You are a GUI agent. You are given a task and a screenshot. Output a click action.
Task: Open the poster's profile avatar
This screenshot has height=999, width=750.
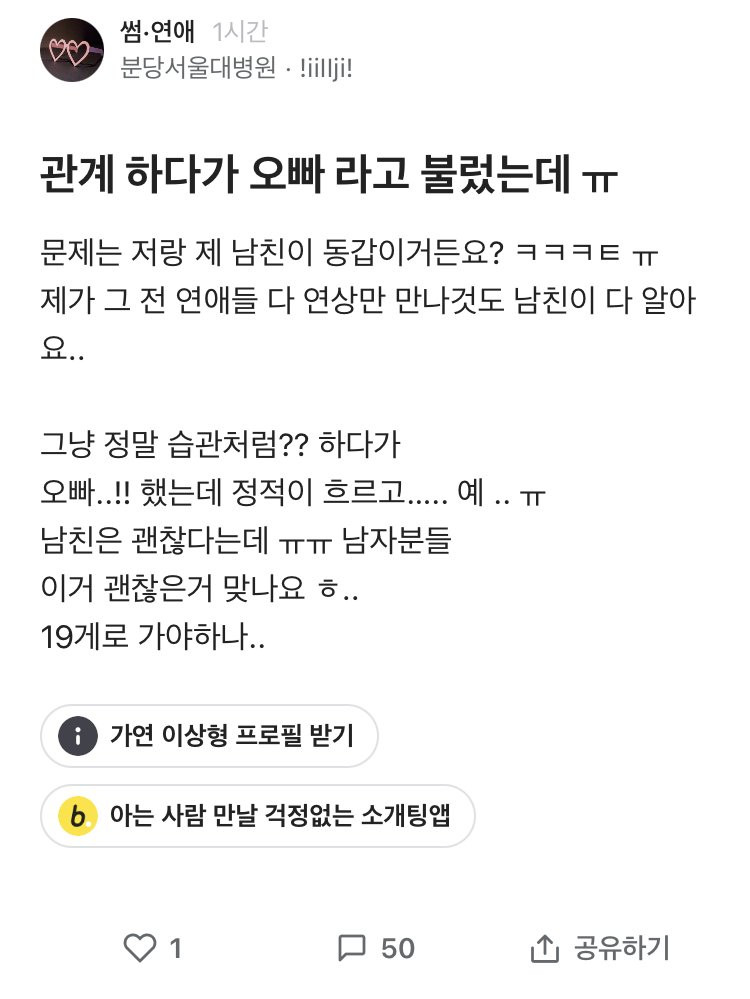[72, 50]
